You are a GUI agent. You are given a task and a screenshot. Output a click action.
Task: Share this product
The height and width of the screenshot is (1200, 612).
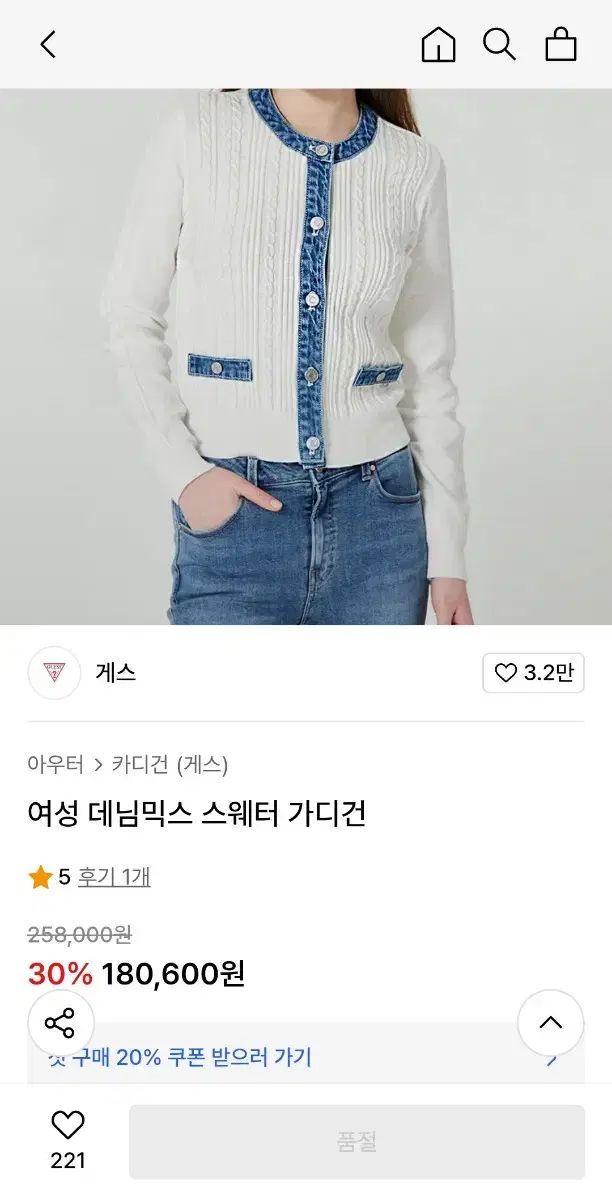[60, 1023]
